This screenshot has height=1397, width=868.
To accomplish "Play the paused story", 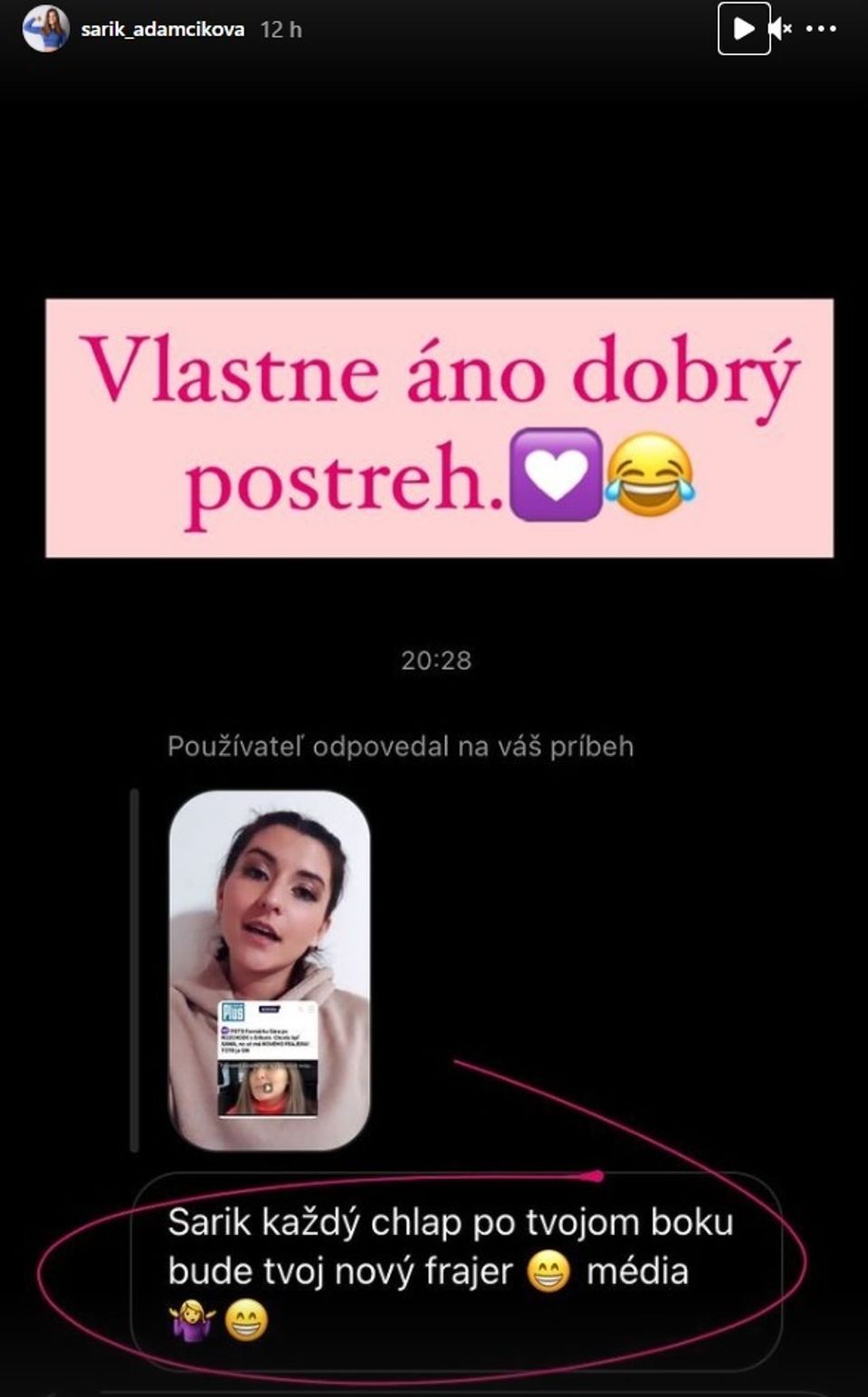I will tap(743, 29).
